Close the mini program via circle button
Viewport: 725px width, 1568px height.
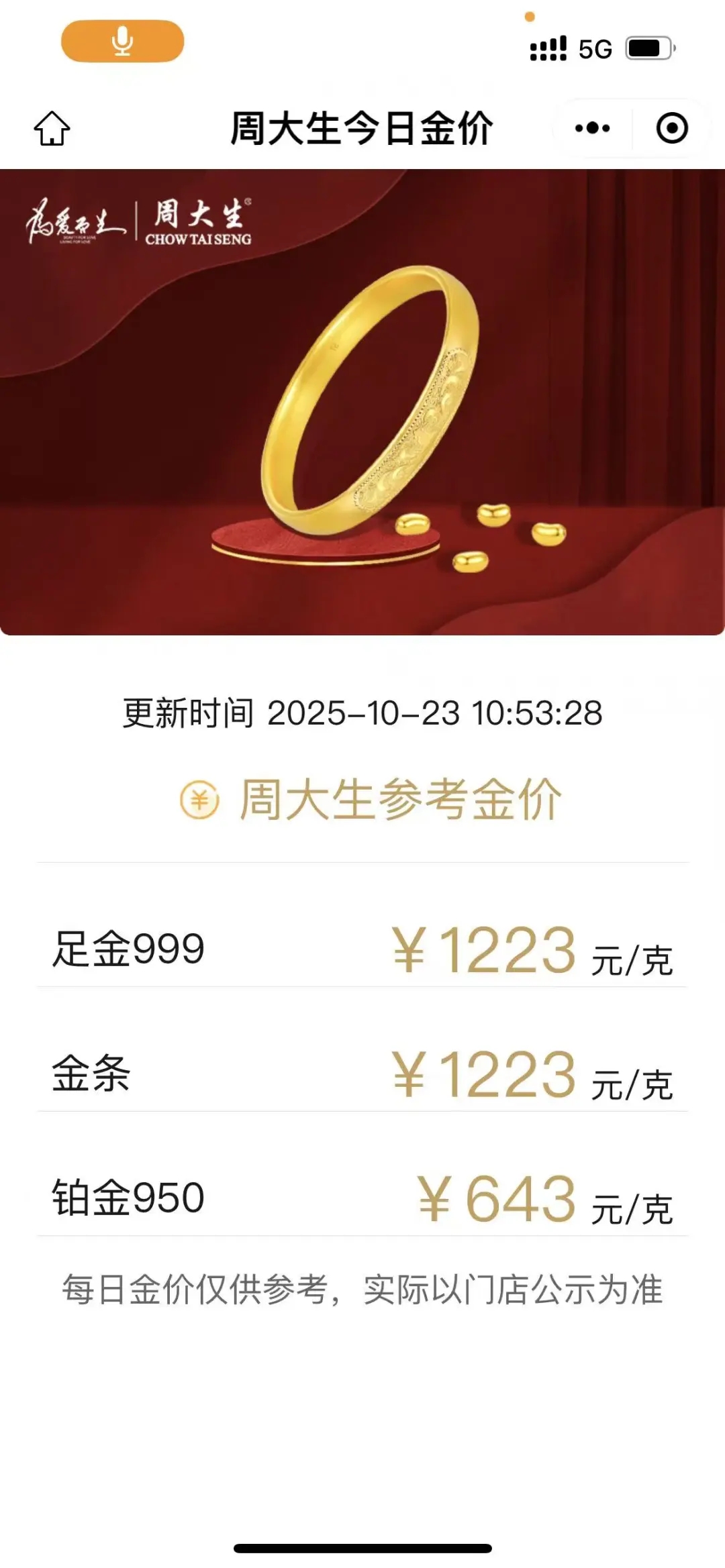pyautogui.click(x=671, y=127)
